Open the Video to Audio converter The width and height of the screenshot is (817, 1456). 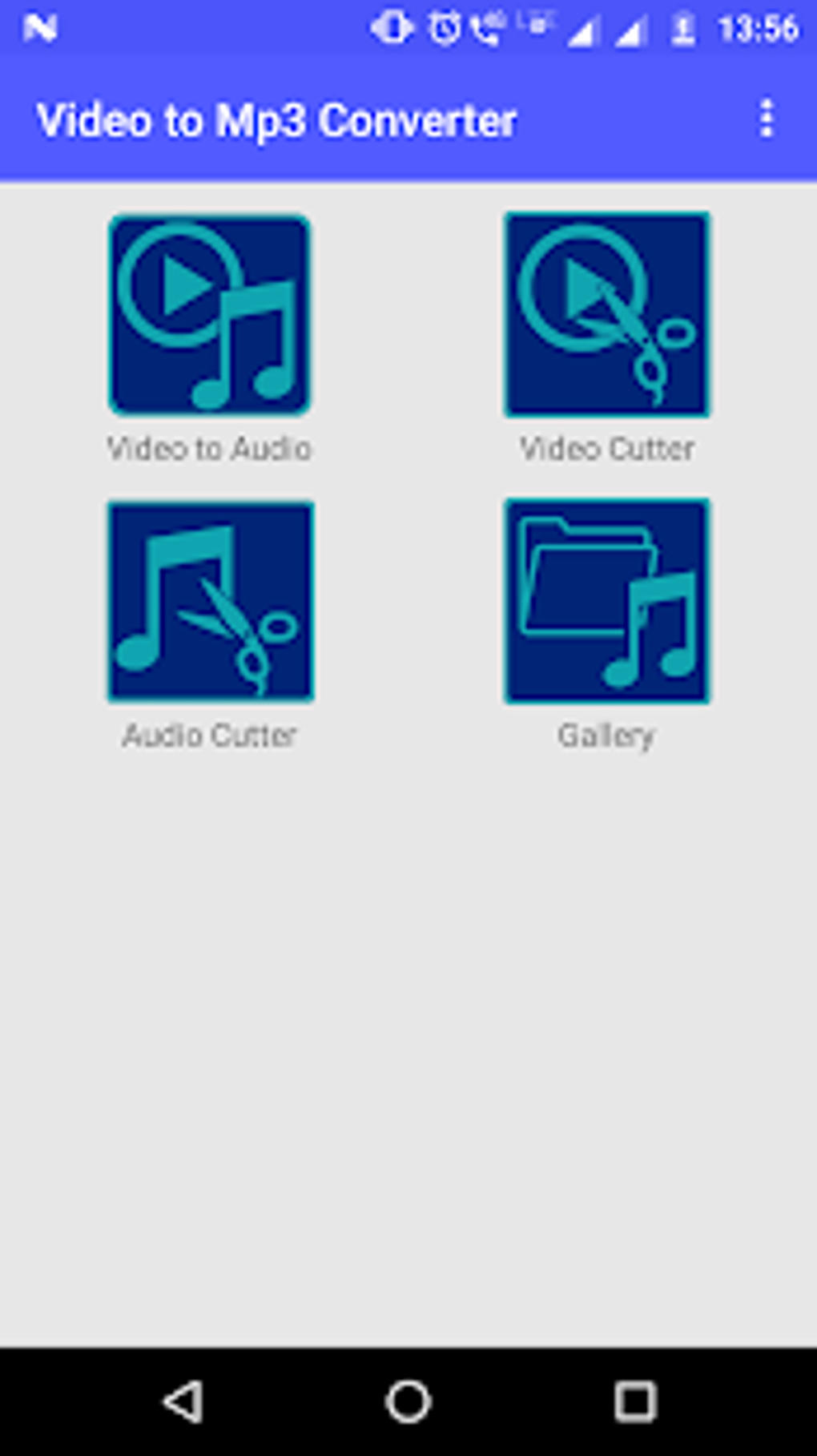pos(210,315)
